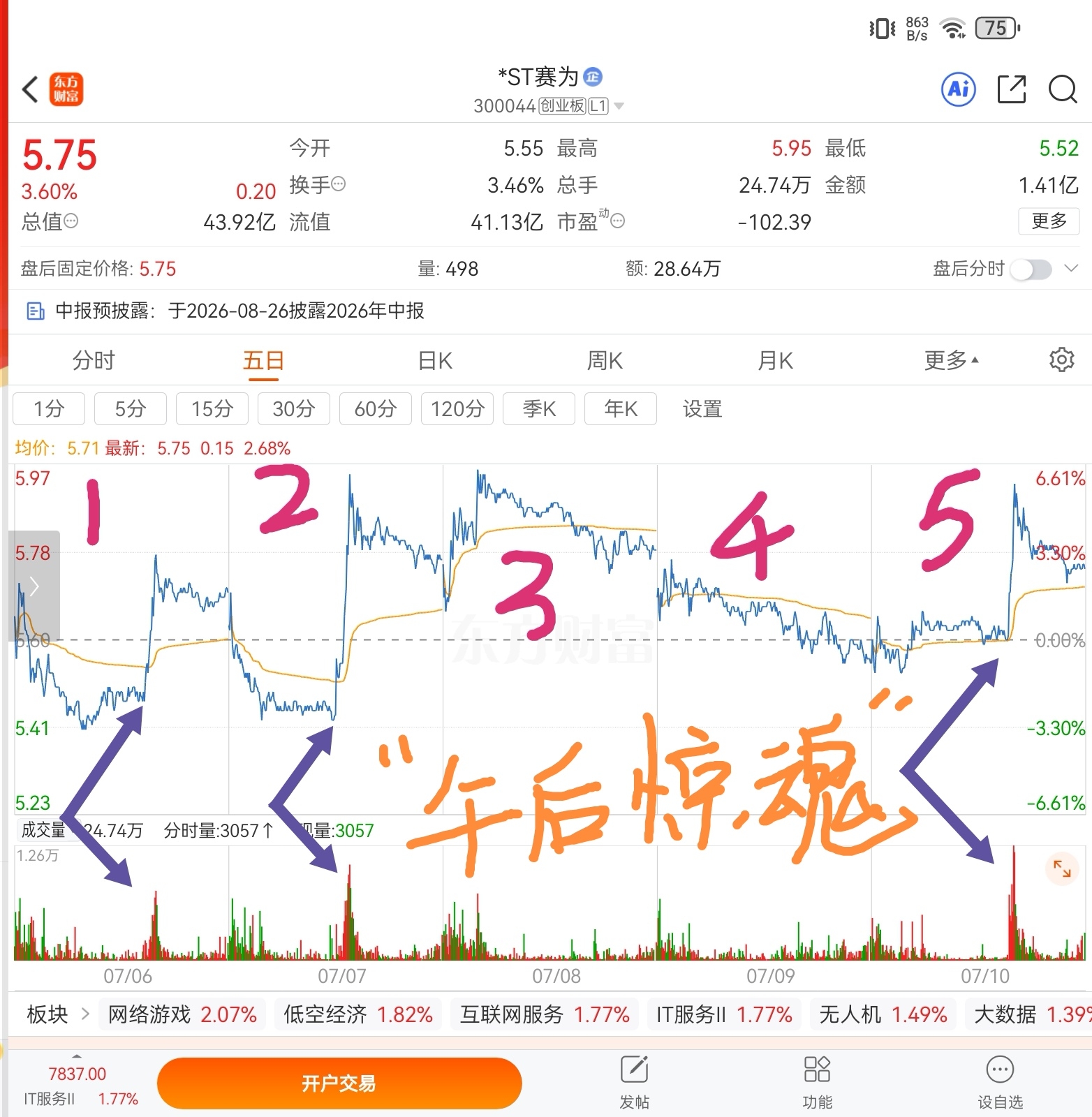Expand the chart to fullscreen
This screenshot has height=1117, width=1092.
click(1062, 868)
